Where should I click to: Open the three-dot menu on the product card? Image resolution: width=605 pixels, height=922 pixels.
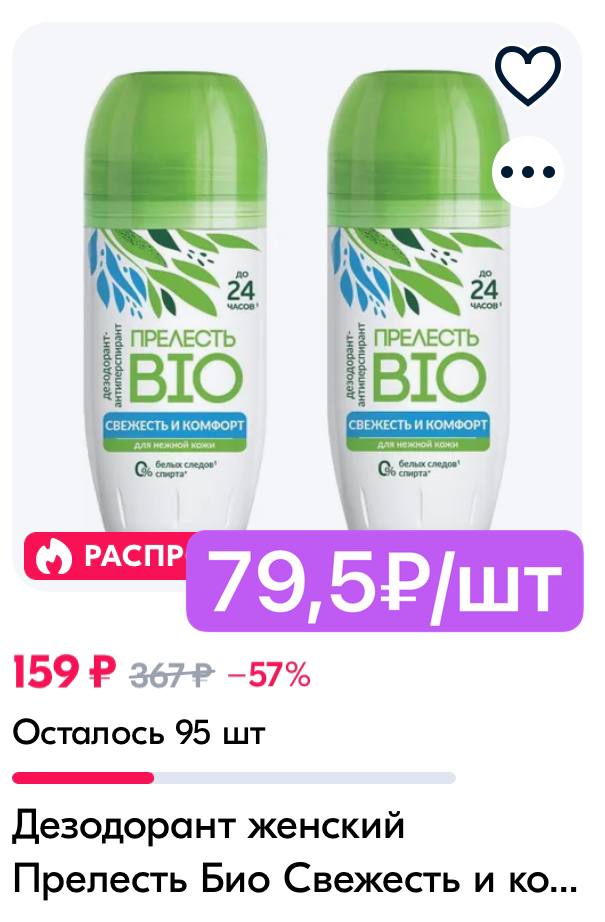(528, 171)
